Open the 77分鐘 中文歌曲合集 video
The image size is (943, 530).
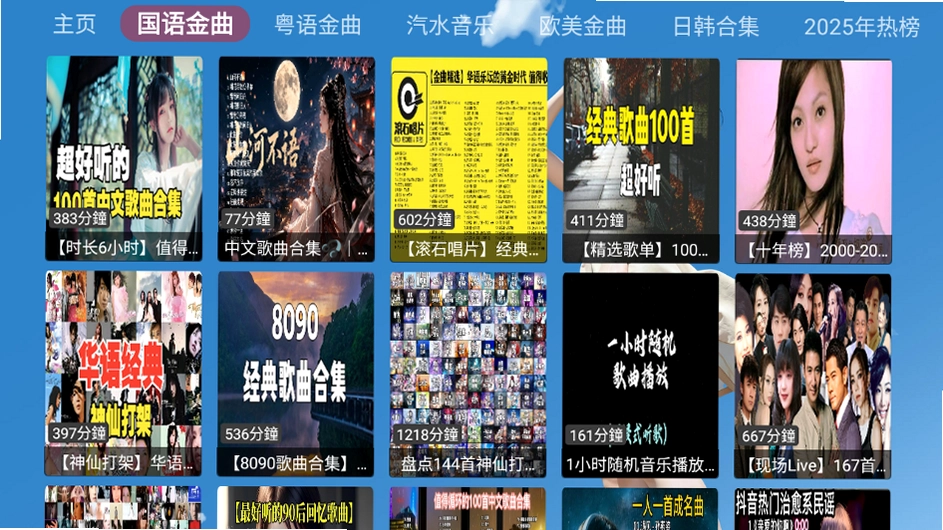click(x=296, y=159)
